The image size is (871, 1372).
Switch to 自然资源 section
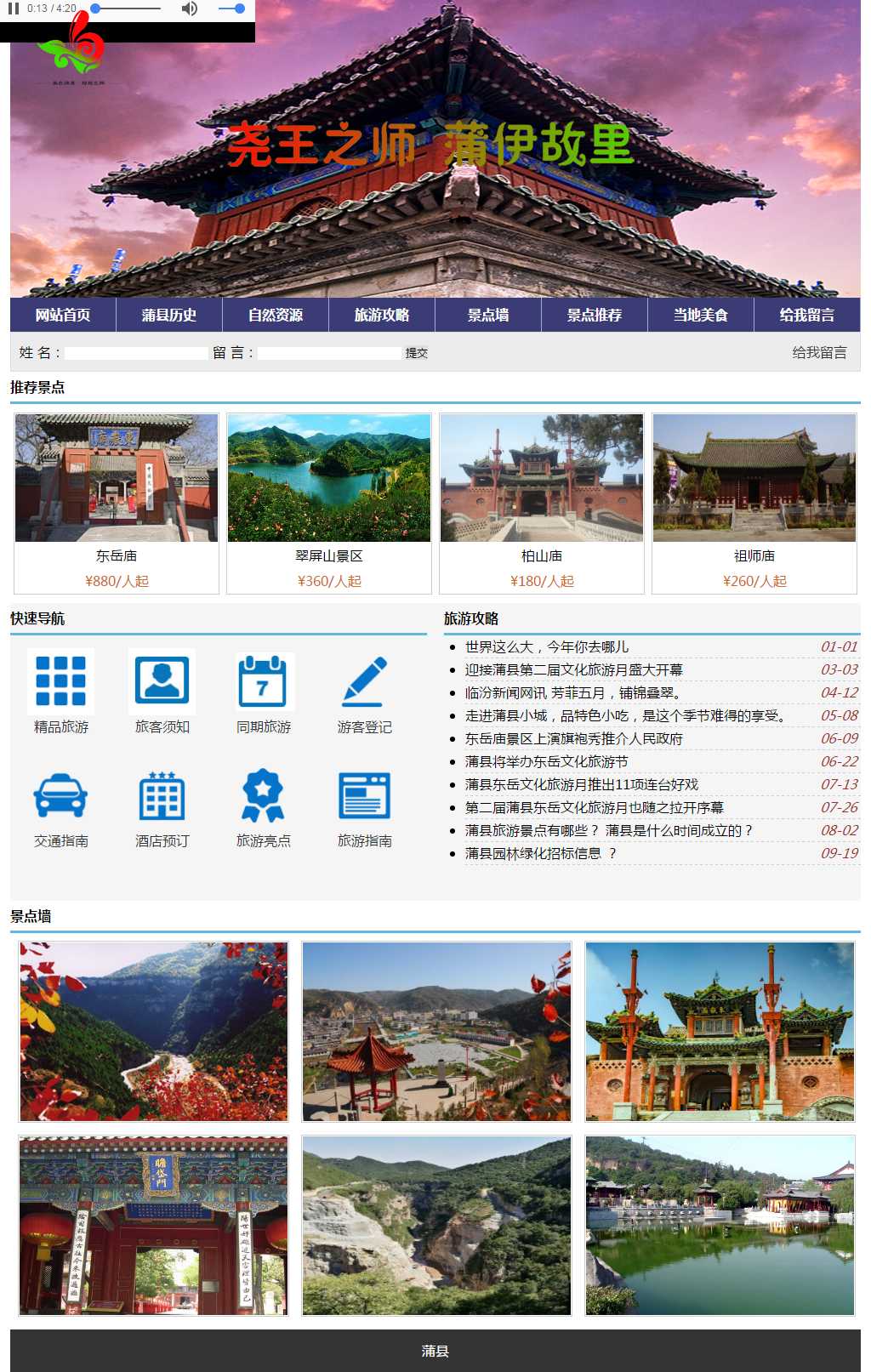coord(275,315)
